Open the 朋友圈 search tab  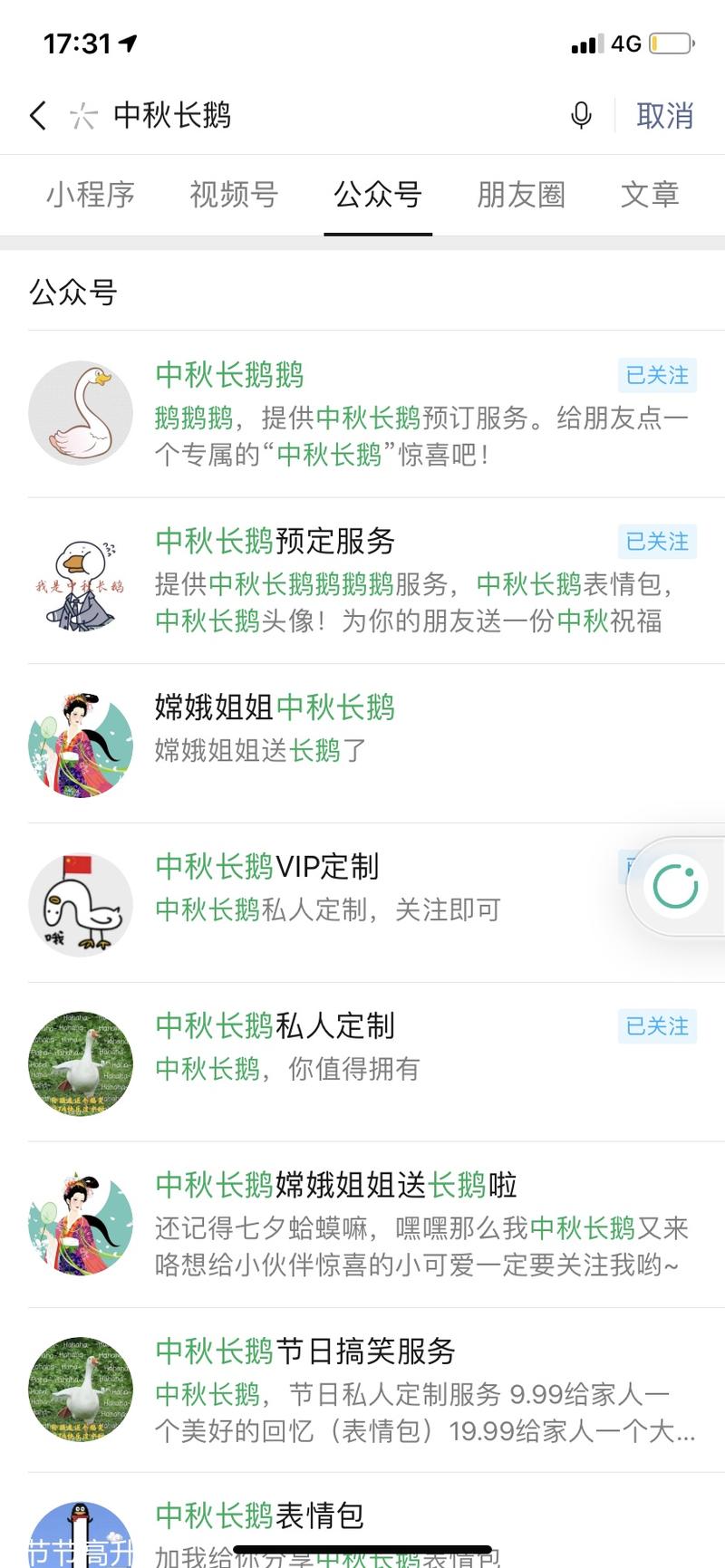click(x=521, y=195)
